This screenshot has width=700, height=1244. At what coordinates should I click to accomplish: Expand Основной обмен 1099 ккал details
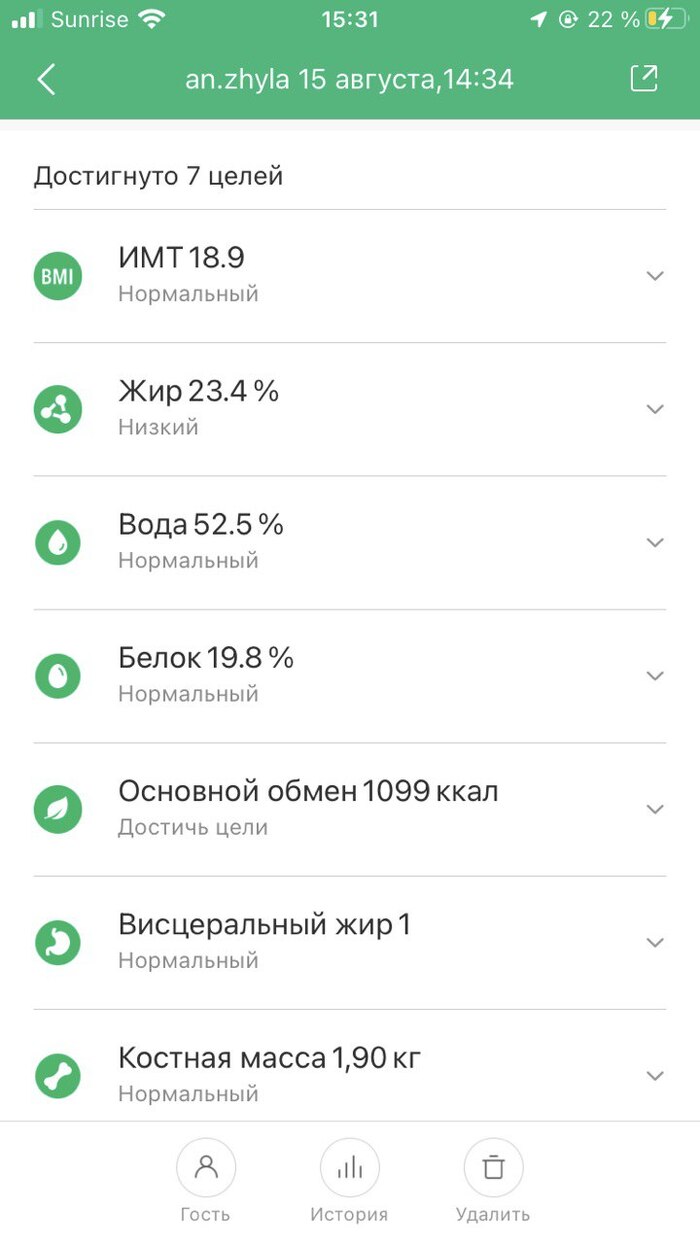tap(655, 809)
